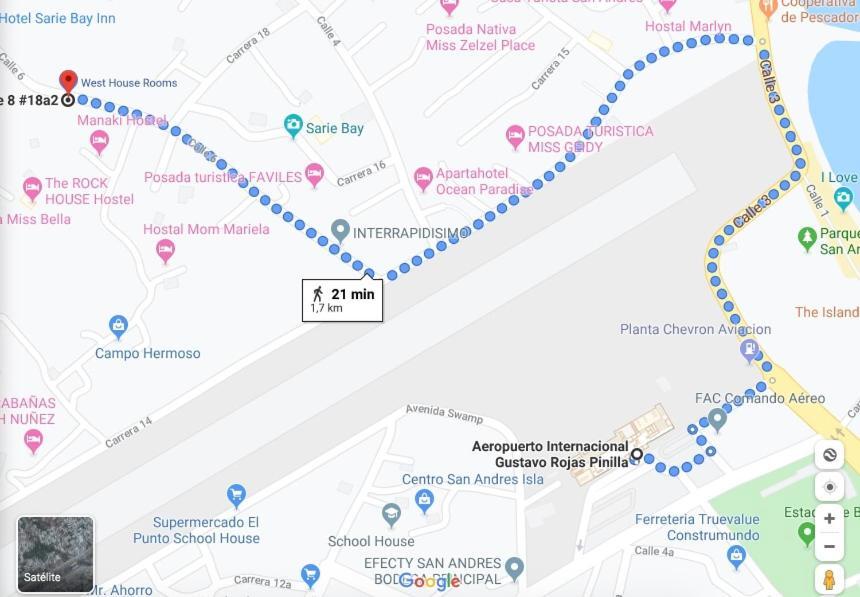The height and width of the screenshot is (597, 860).
Task: Tap the 21 min walking route label
Action: 342,300
